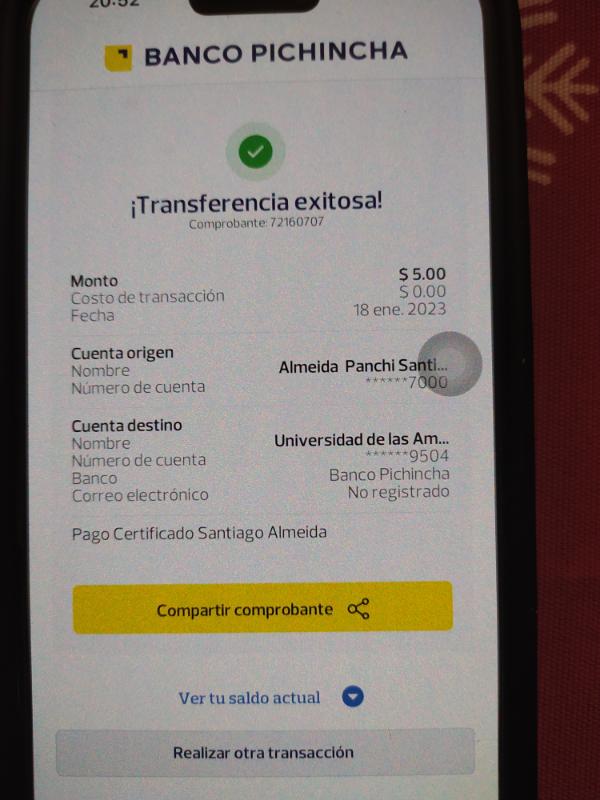Screen dimensions: 600x800
Task: Select Realizar otra transacción
Action: click(x=264, y=752)
